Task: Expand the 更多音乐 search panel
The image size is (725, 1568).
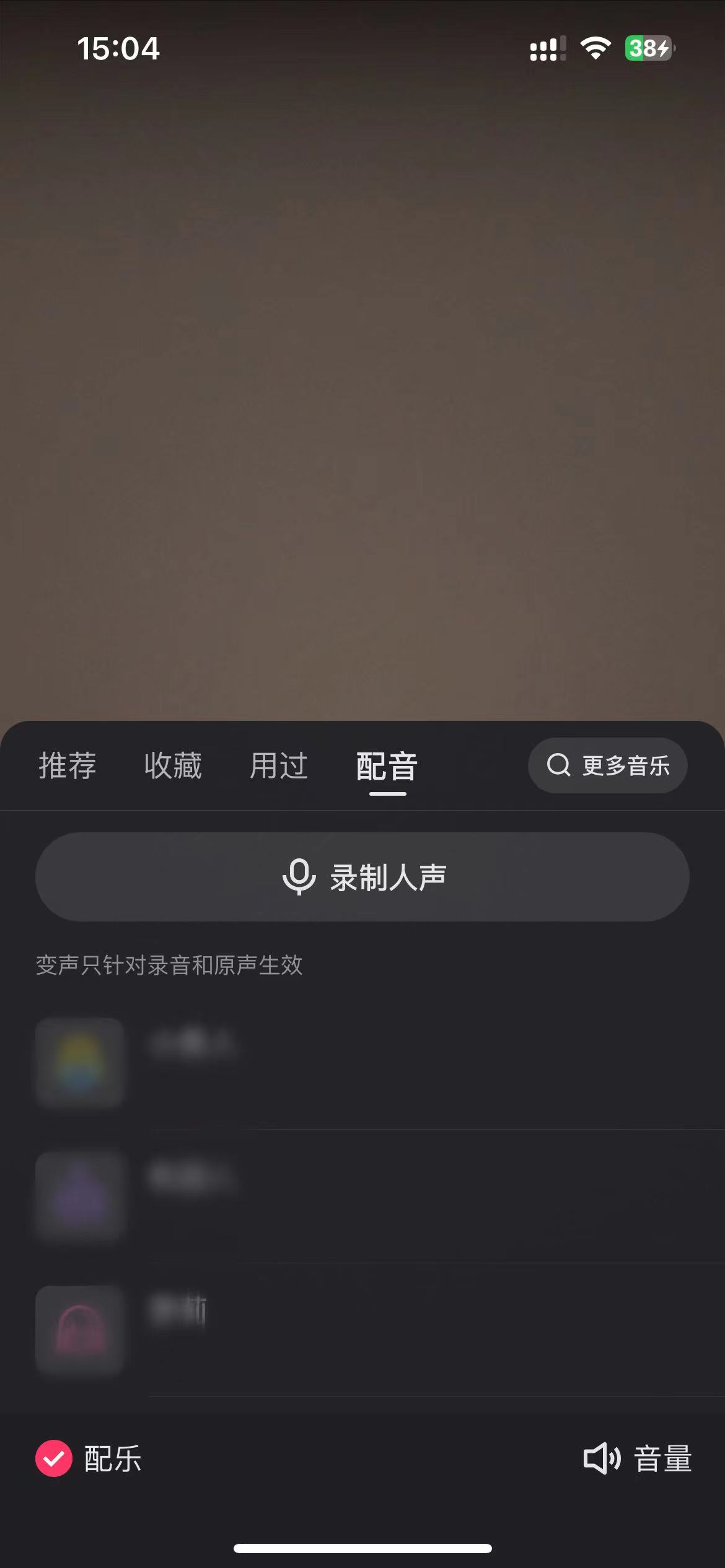Action: (x=606, y=765)
